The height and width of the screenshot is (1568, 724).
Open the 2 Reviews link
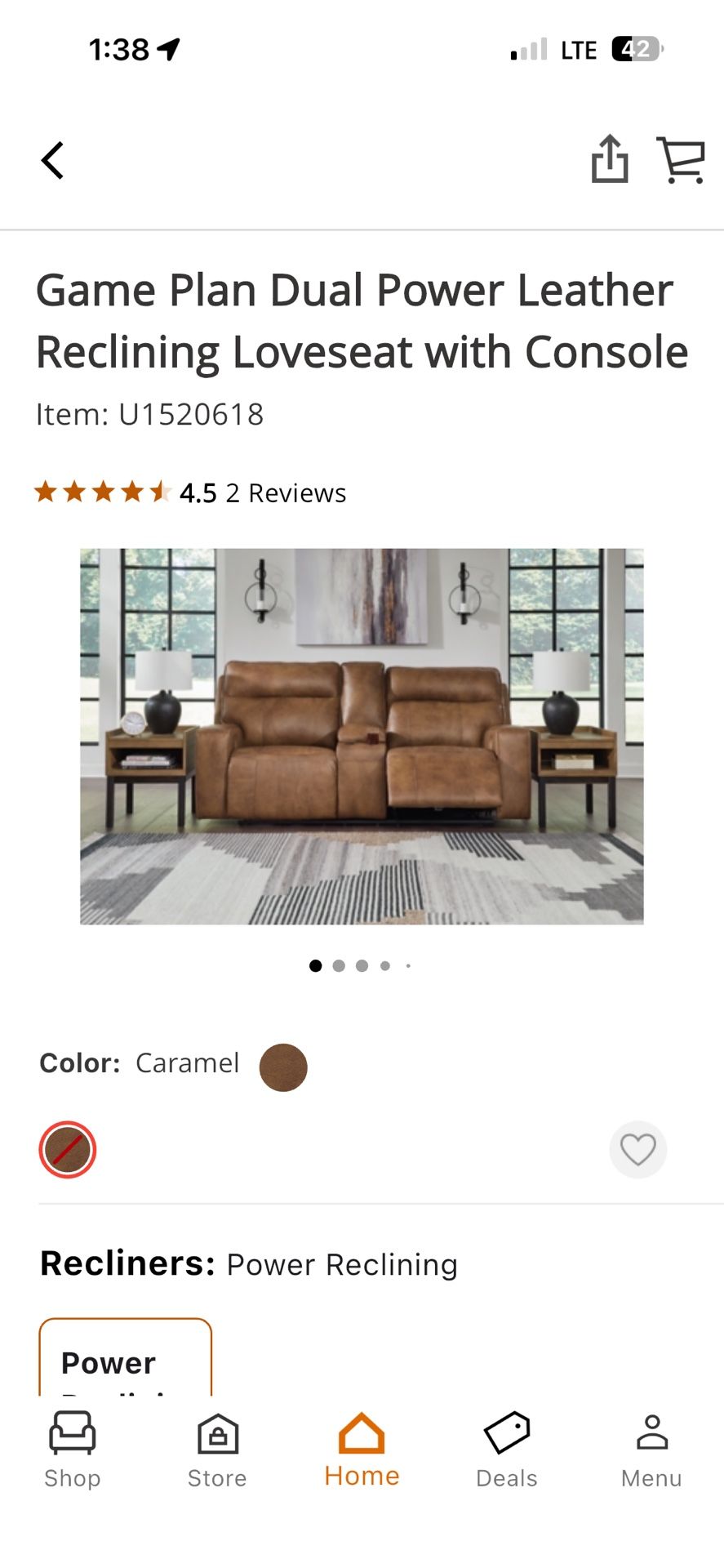point(286,492)
